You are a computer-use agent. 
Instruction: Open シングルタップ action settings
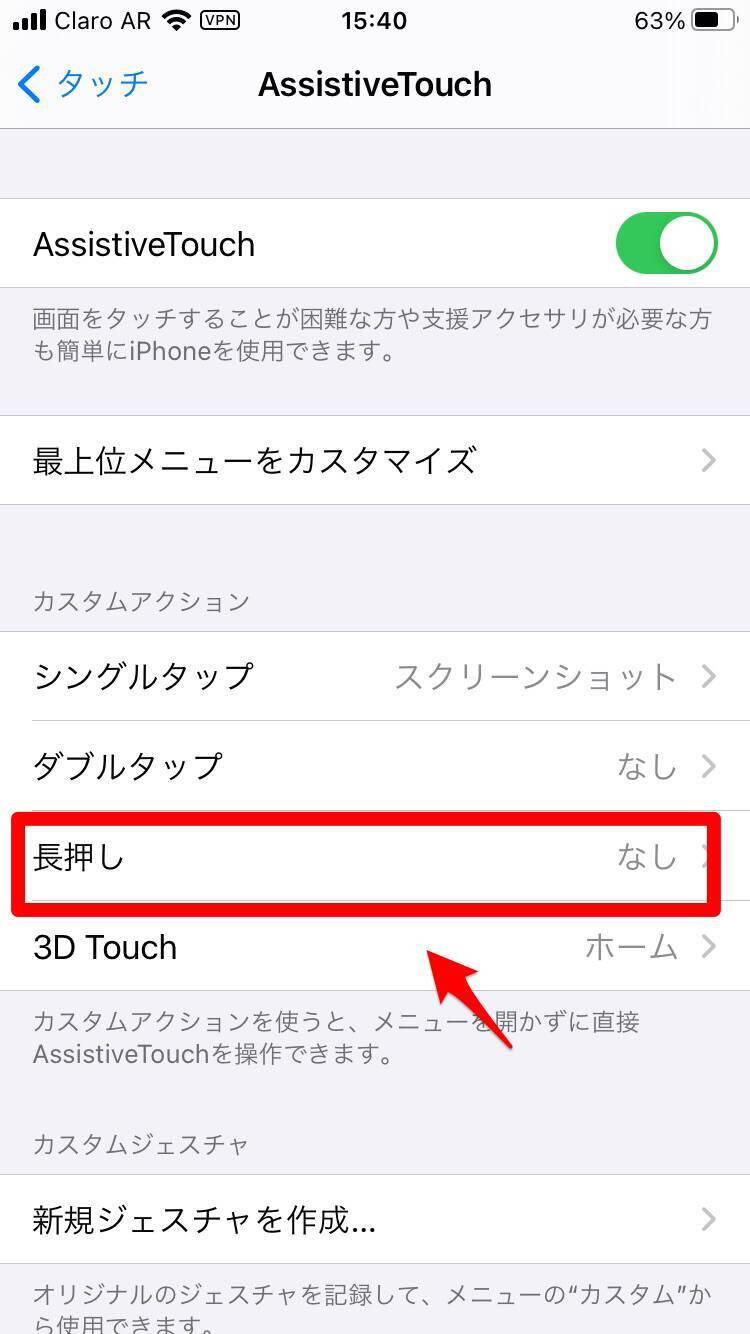click(375, 676)
